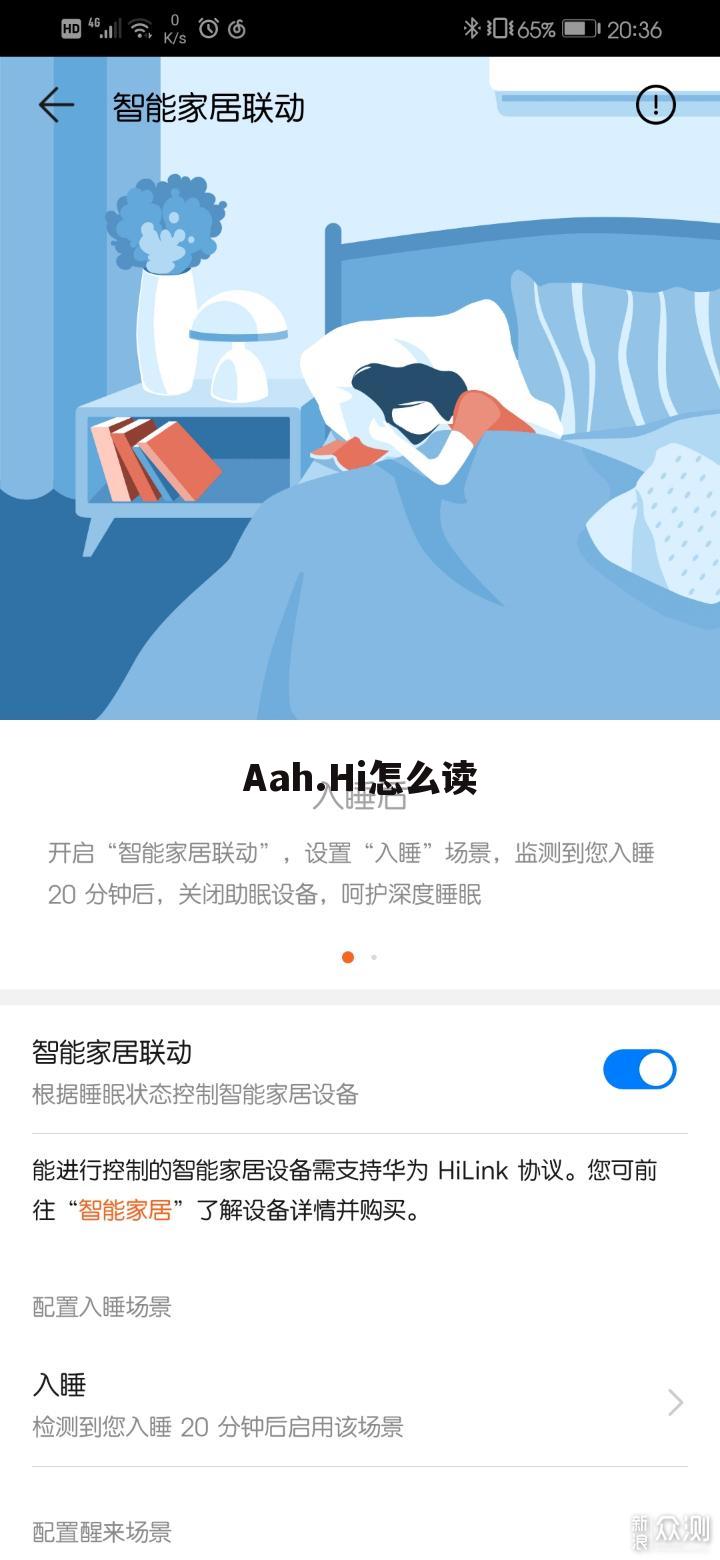Select the second carousel indicator dot

[373, 957]
